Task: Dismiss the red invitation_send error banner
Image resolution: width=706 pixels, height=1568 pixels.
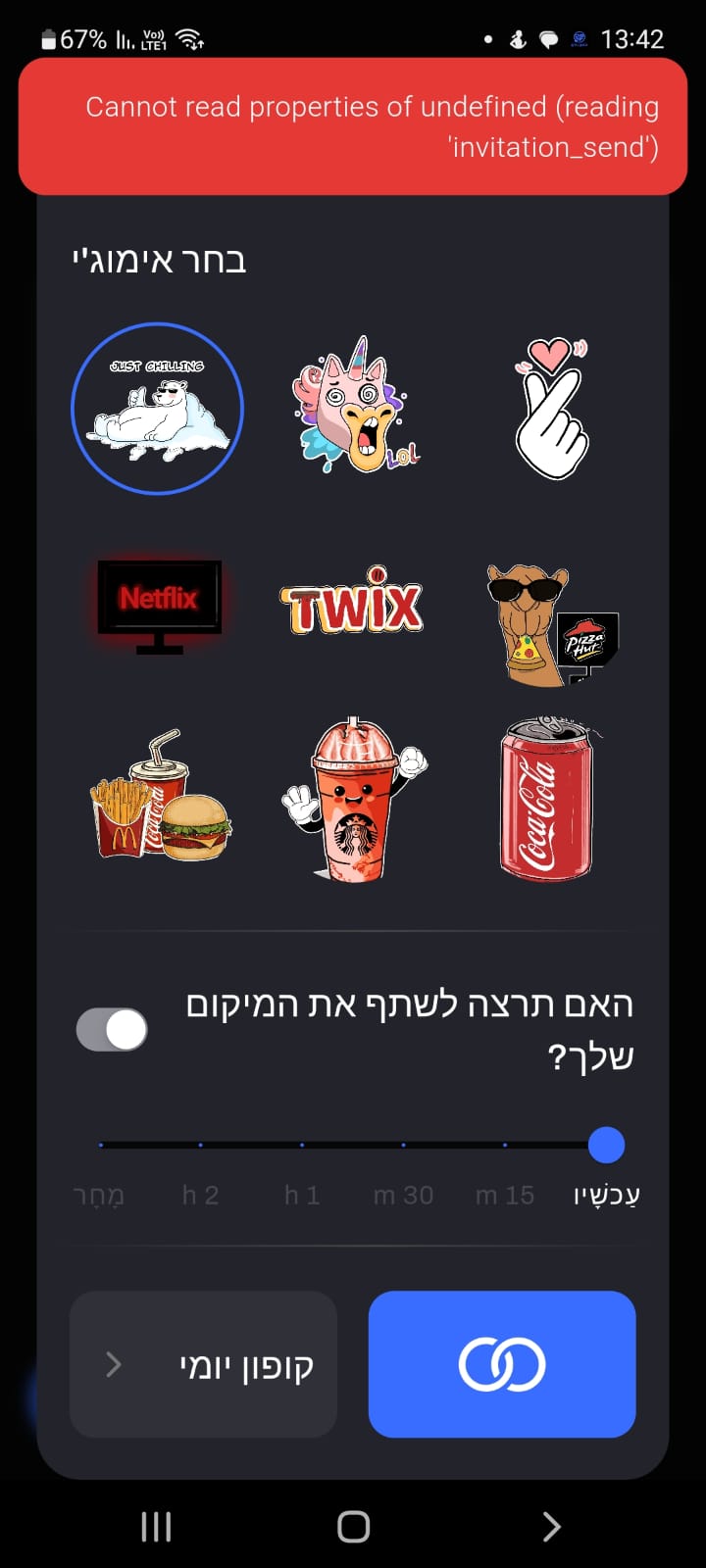Action: (x=353, y=126)
